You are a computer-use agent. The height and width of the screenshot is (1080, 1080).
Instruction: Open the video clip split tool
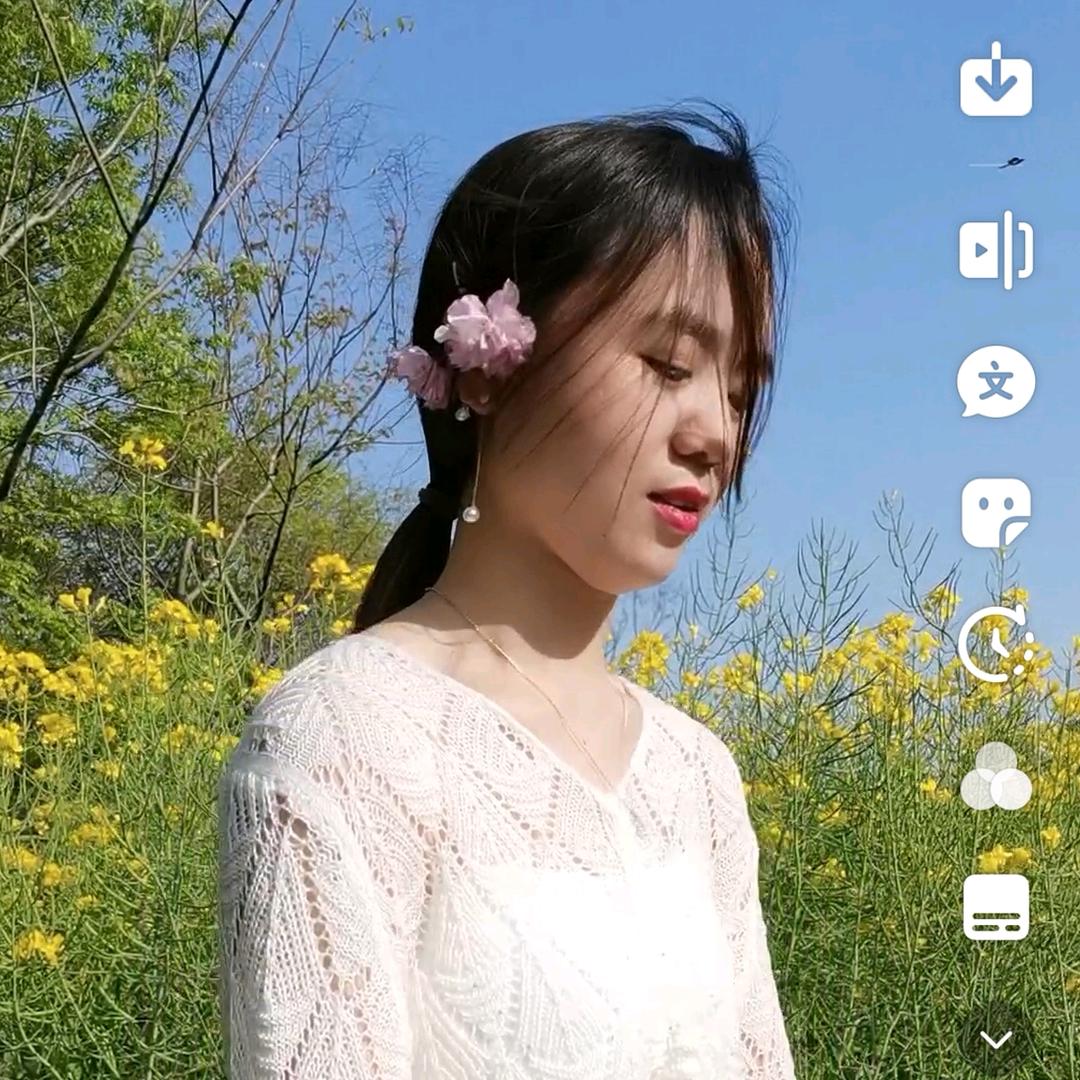pyautogui.click(x=996, y=250)
